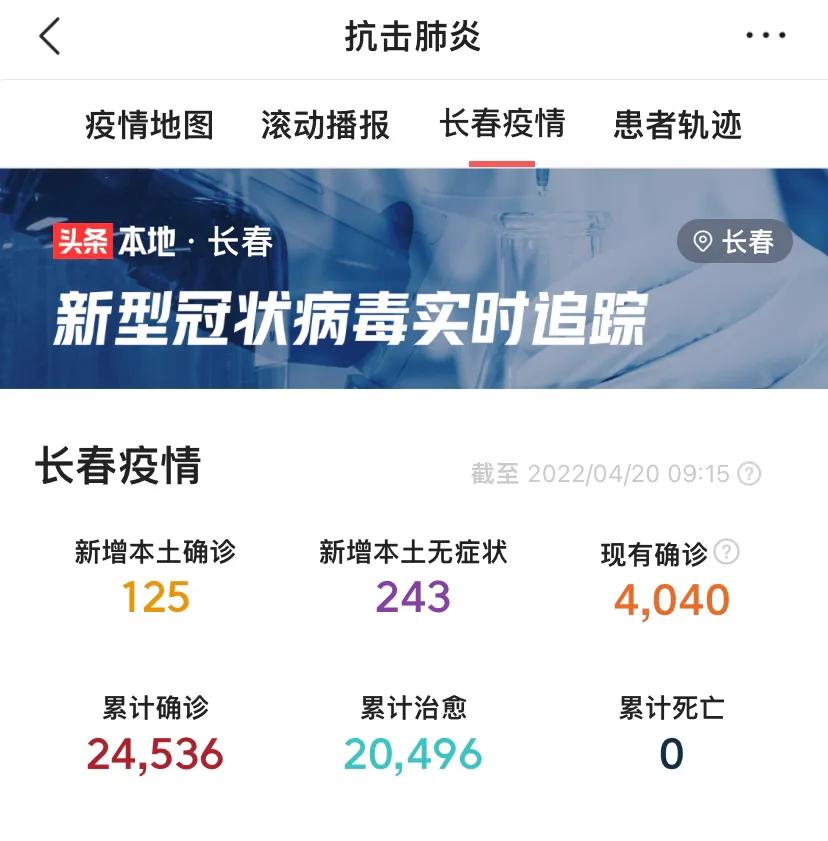Change location via the 长春 chip
Image resolution: width=828 pixels, height=841 pixels.
[735, 242]
